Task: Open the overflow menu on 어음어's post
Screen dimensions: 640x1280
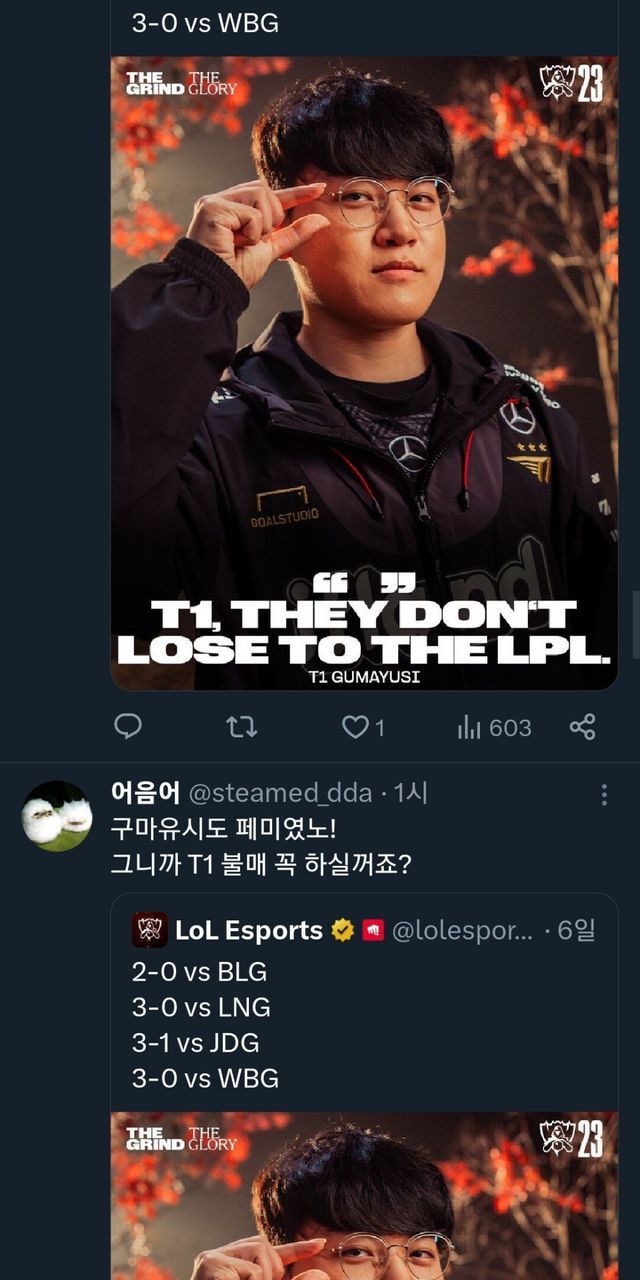Action: pyautogui.click(x=604, y=795)
